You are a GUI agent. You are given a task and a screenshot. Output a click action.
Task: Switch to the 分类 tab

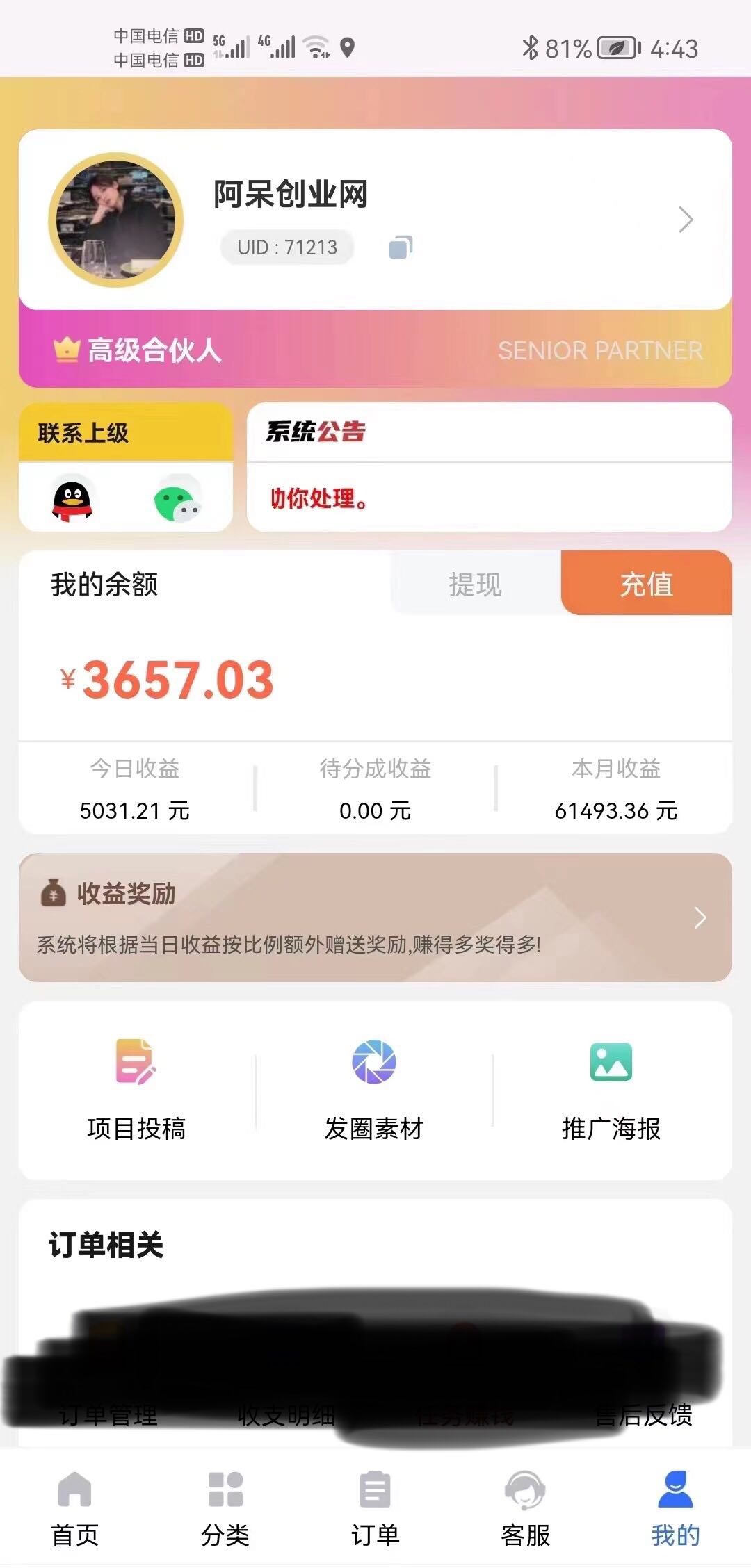pyautogui.click(x=225, y=1510)
